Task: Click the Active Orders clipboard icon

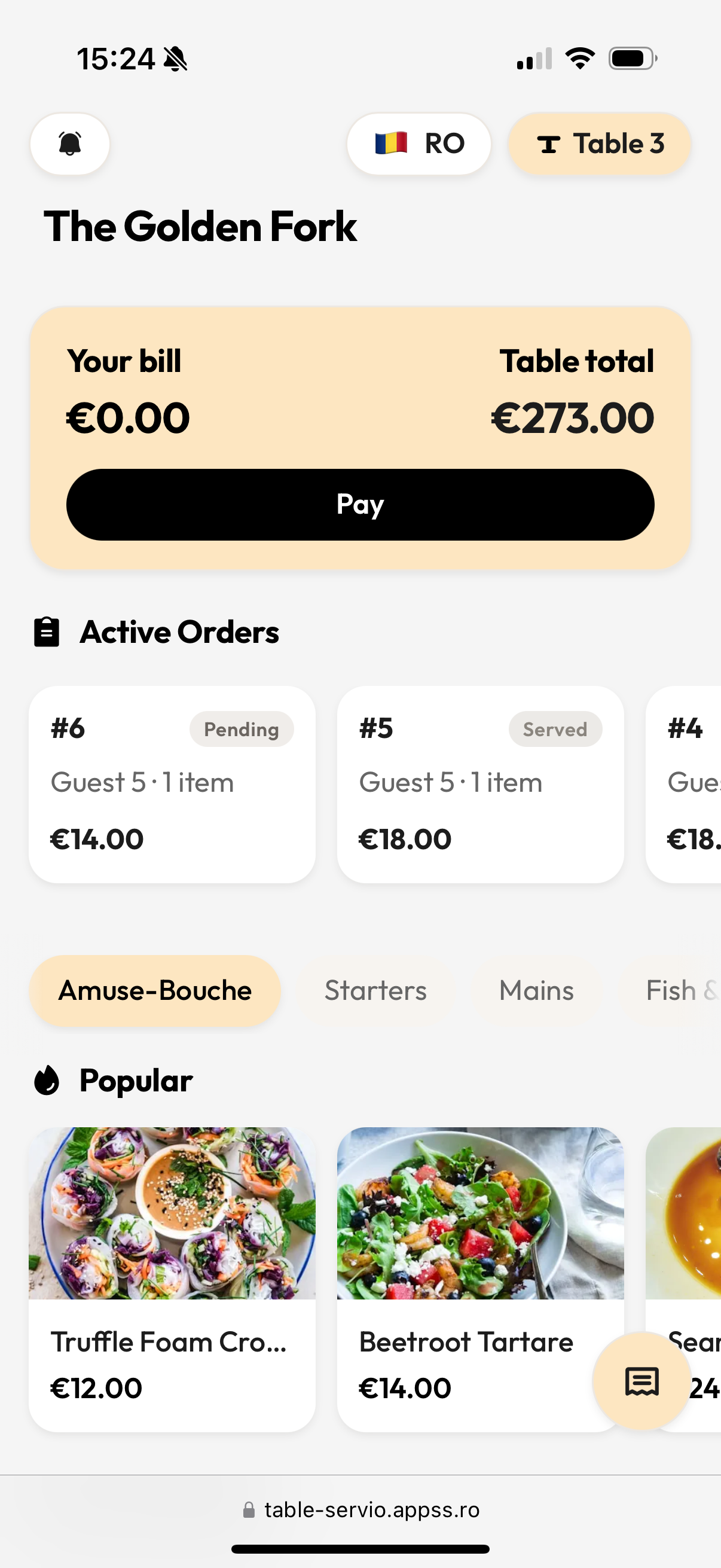Action: [x=47, y=632]
